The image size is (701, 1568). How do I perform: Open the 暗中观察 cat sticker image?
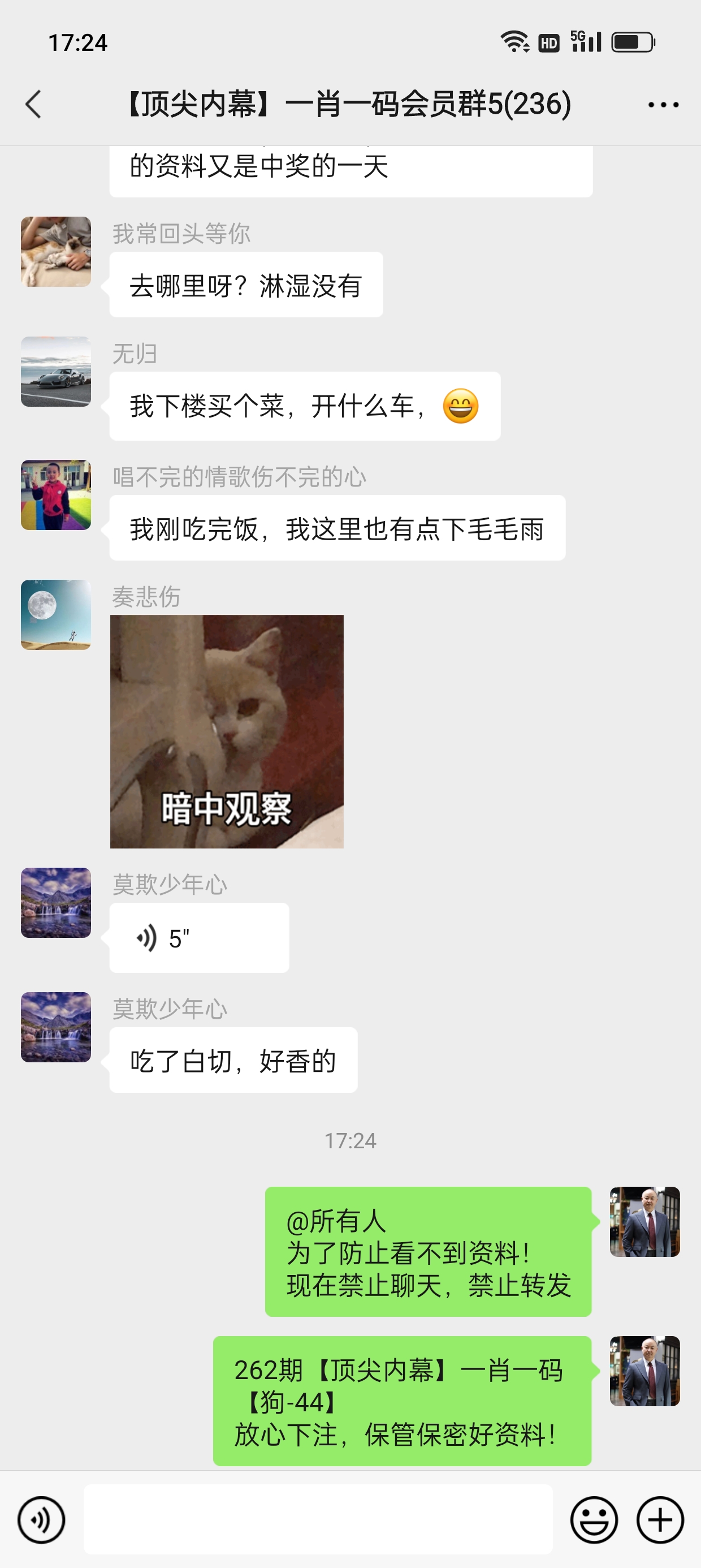point(226,731)
